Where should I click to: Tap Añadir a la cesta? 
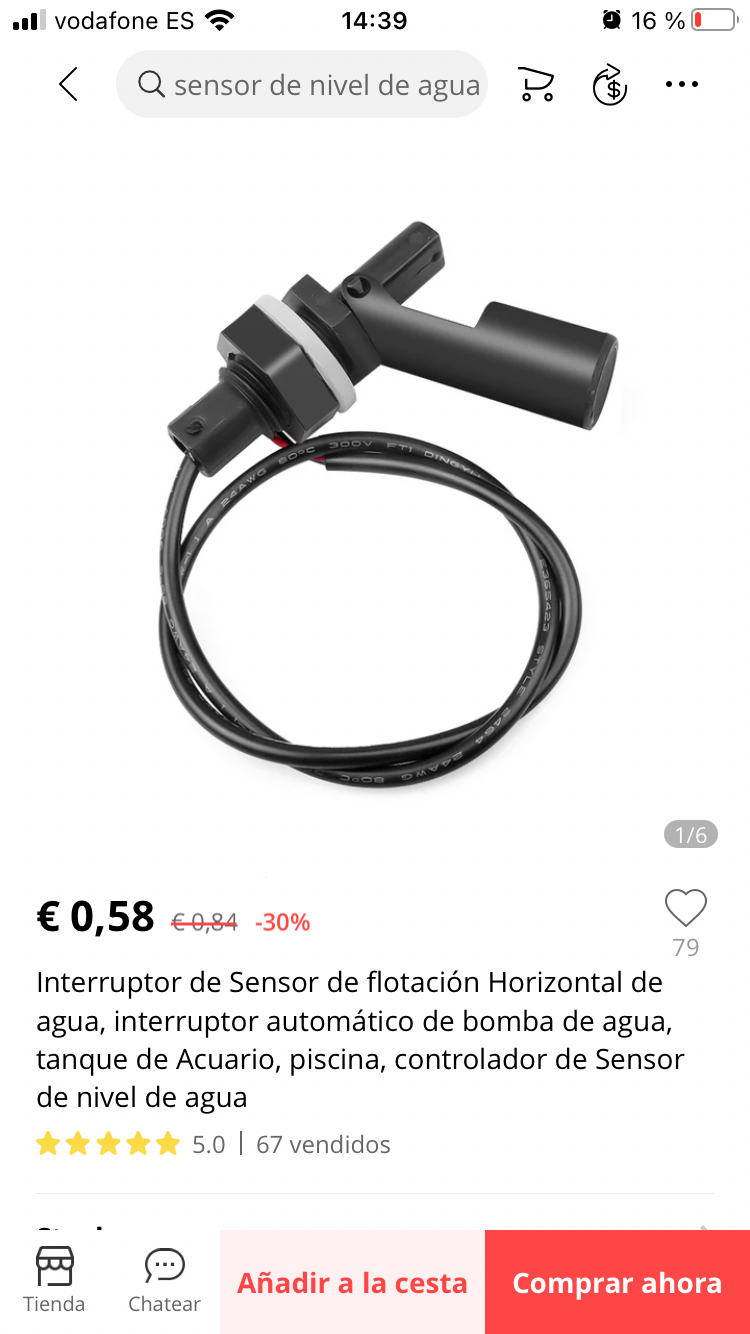click(x=352, y=1283)
